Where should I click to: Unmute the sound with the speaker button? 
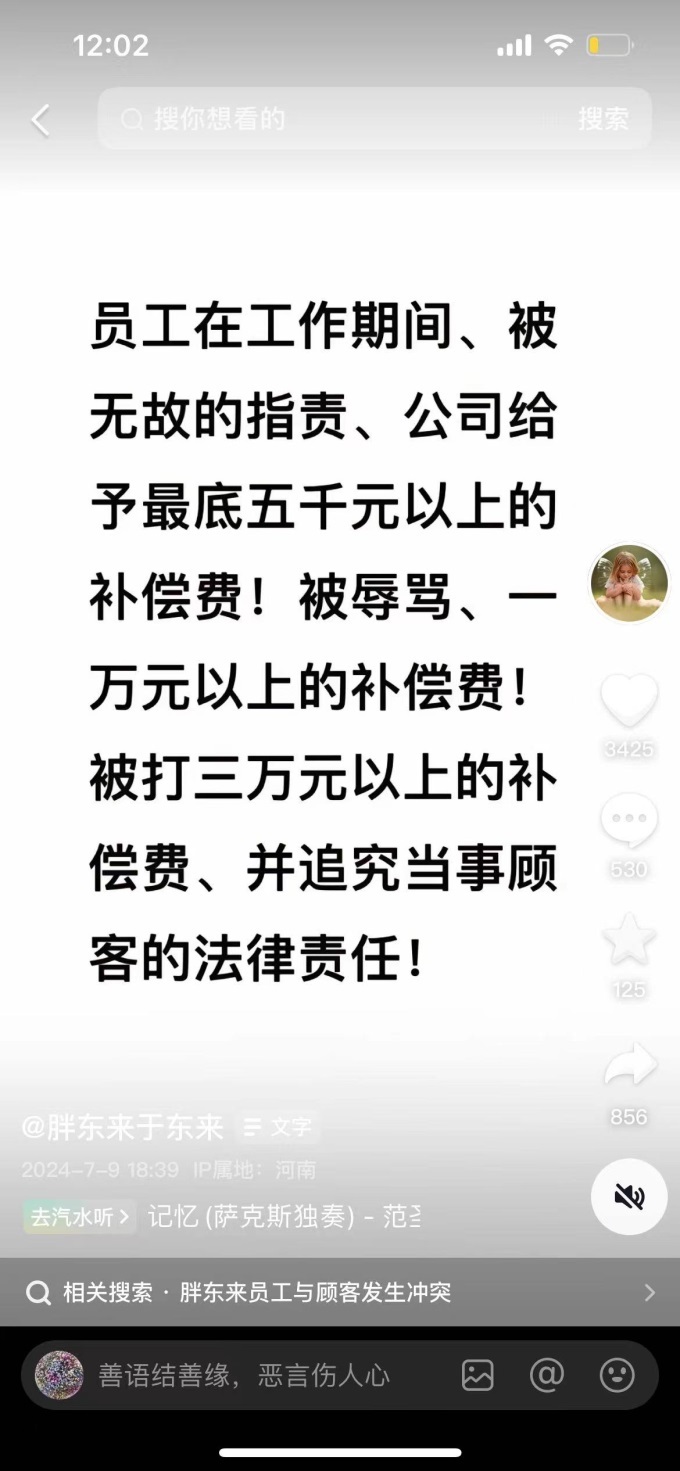pos(629,1197)
